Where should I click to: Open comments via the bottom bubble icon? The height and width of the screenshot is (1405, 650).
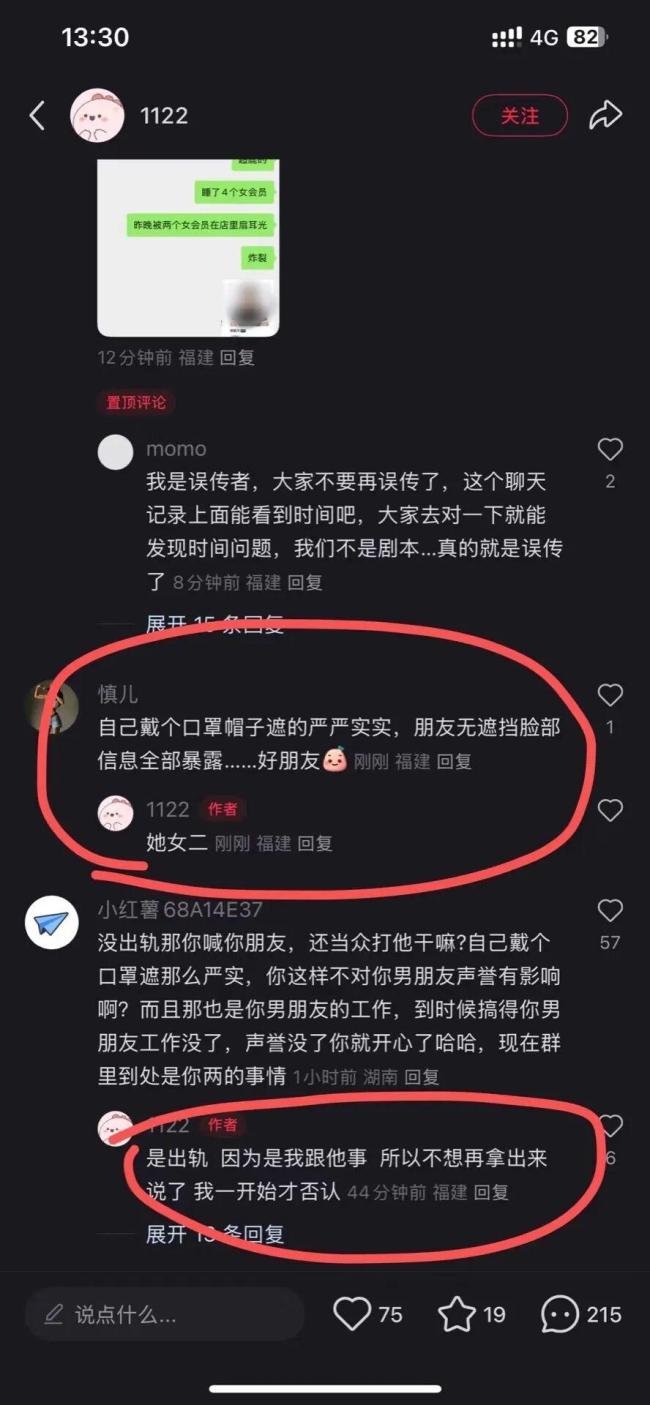[560, 1314]
